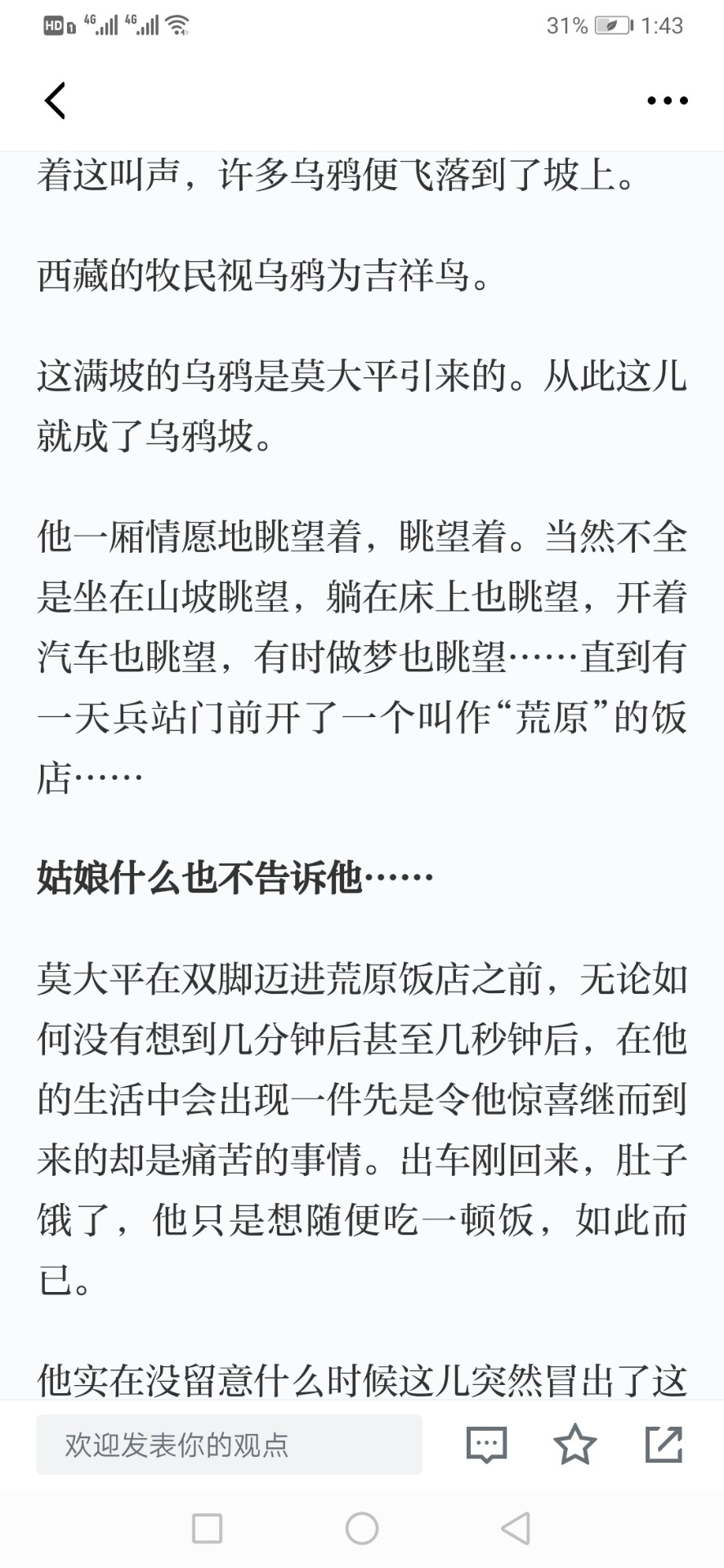Open the comments bubble icon
724x1568 pixels.
click(486, 1445)
